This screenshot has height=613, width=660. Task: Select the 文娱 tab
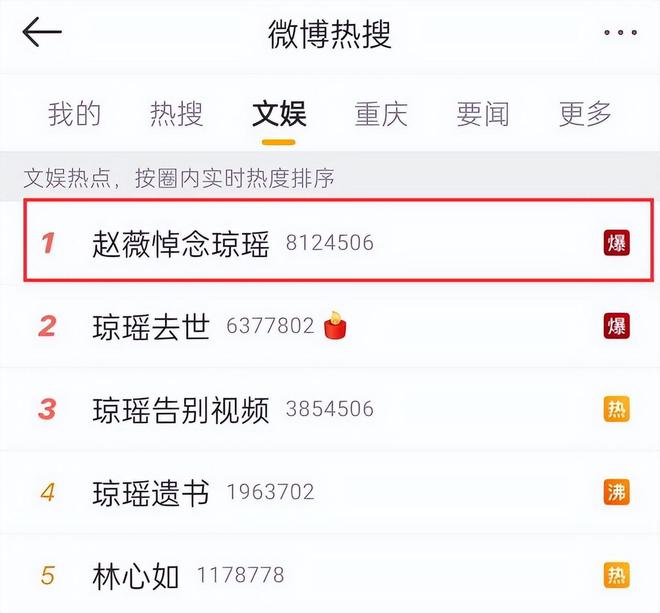[279, 113]
